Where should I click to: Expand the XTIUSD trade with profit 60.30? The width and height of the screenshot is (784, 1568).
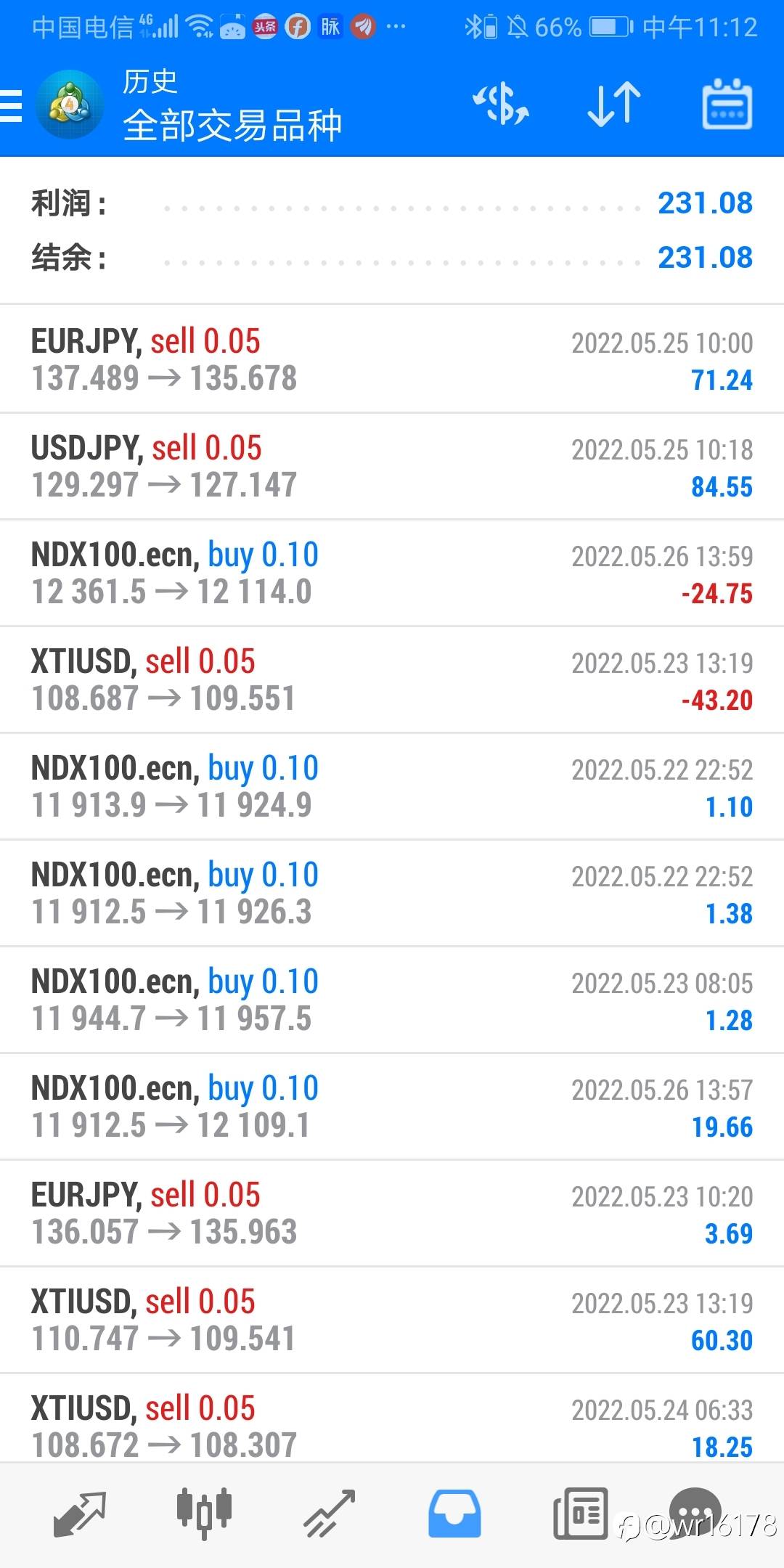(x=392, y=1320)
